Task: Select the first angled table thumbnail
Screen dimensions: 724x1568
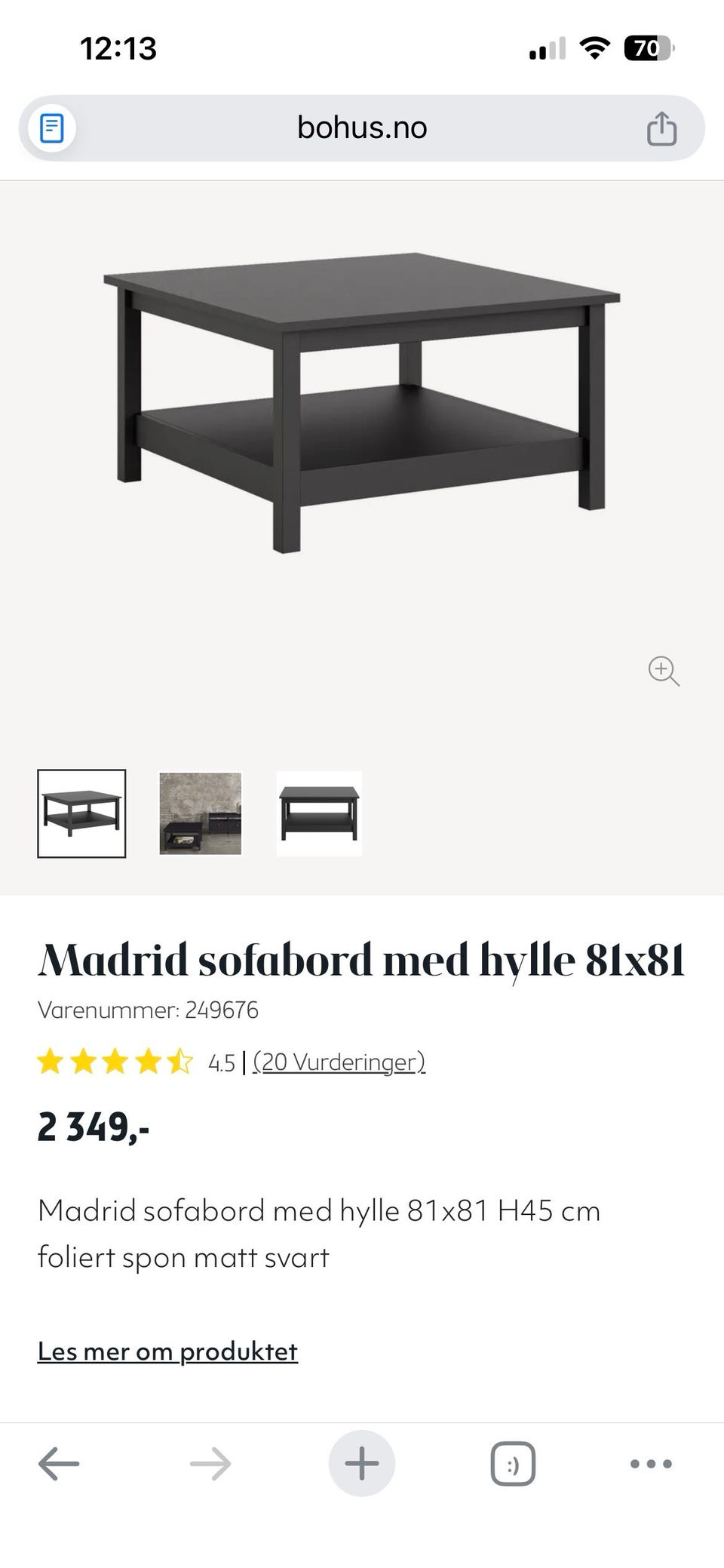Action: (x=81, y=813)
